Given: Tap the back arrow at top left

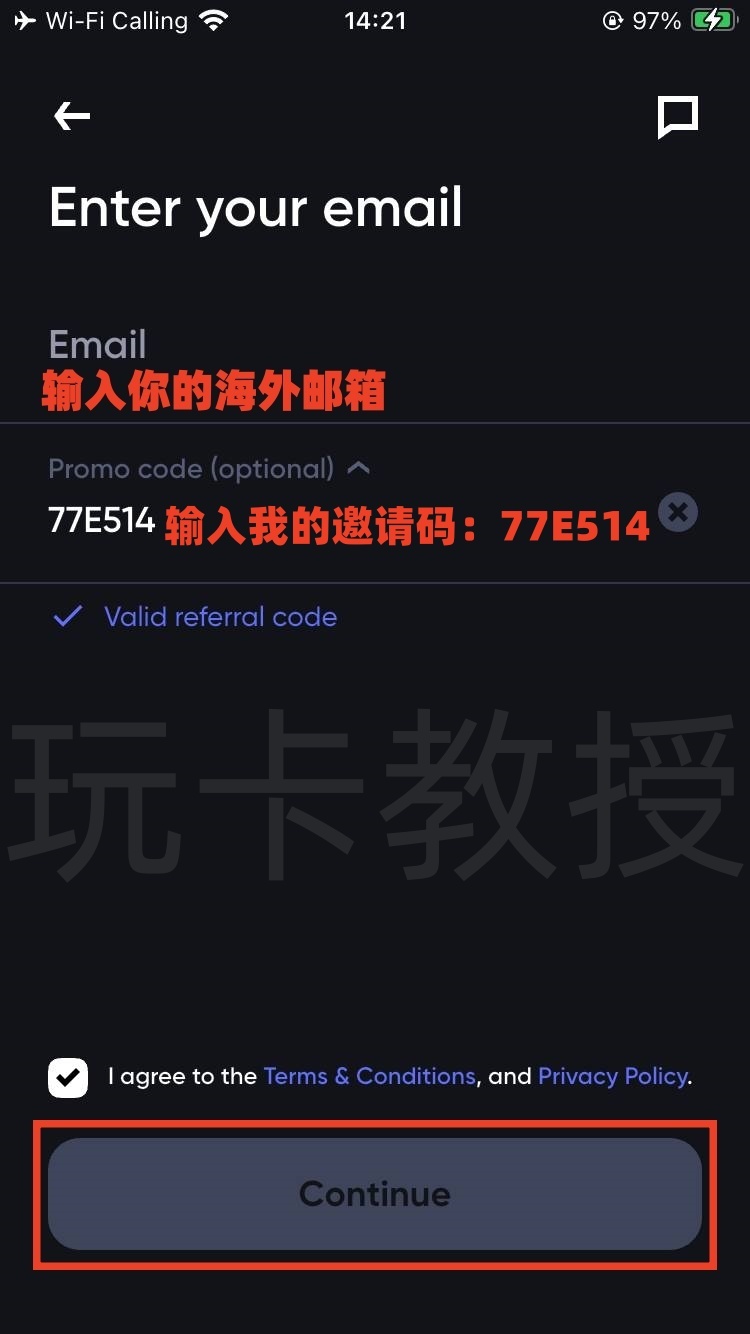Looking at the screenshot, I should (x=70, y=116).
